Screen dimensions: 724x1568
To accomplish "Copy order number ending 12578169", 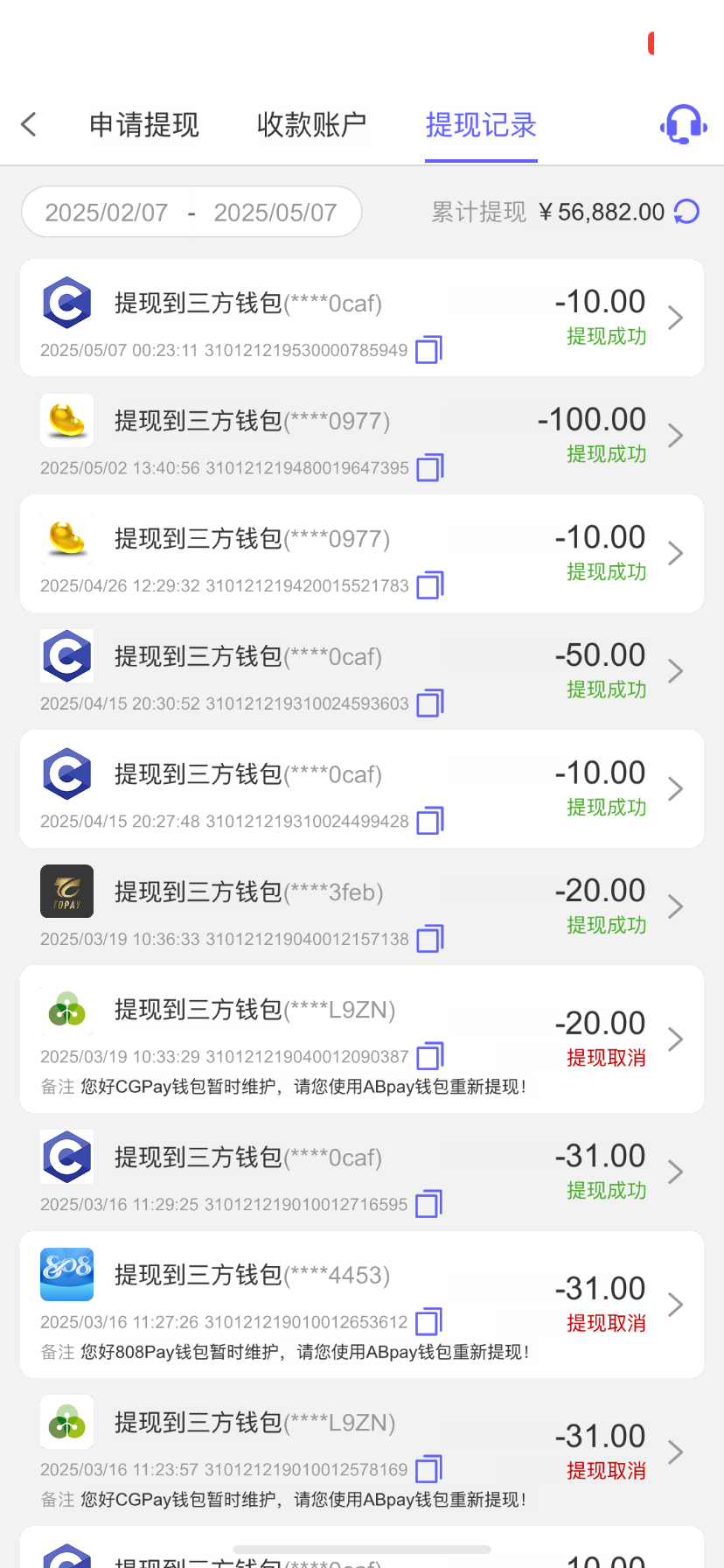I will [x=428, y=1469].
